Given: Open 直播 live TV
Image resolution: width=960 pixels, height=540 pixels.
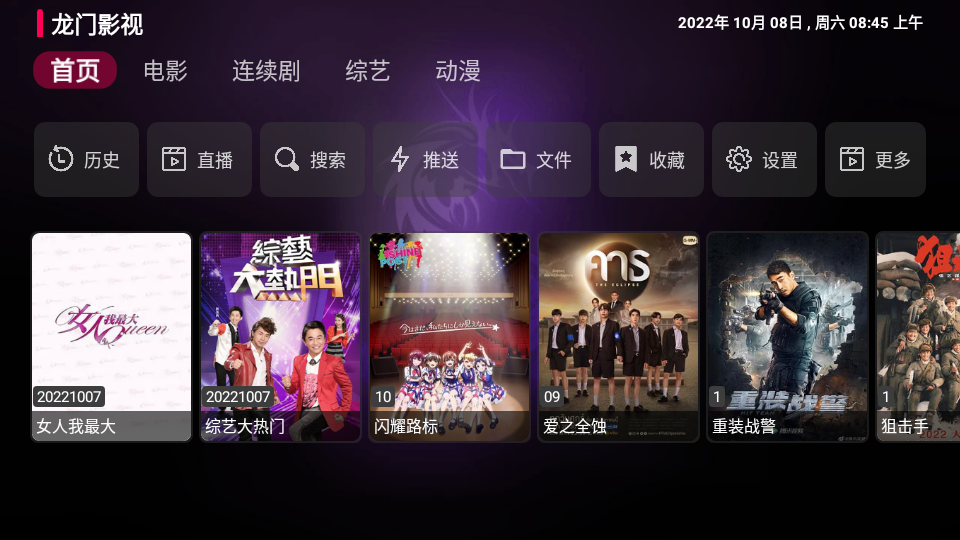Looking at the screenshot, I should tap(199, 160).
